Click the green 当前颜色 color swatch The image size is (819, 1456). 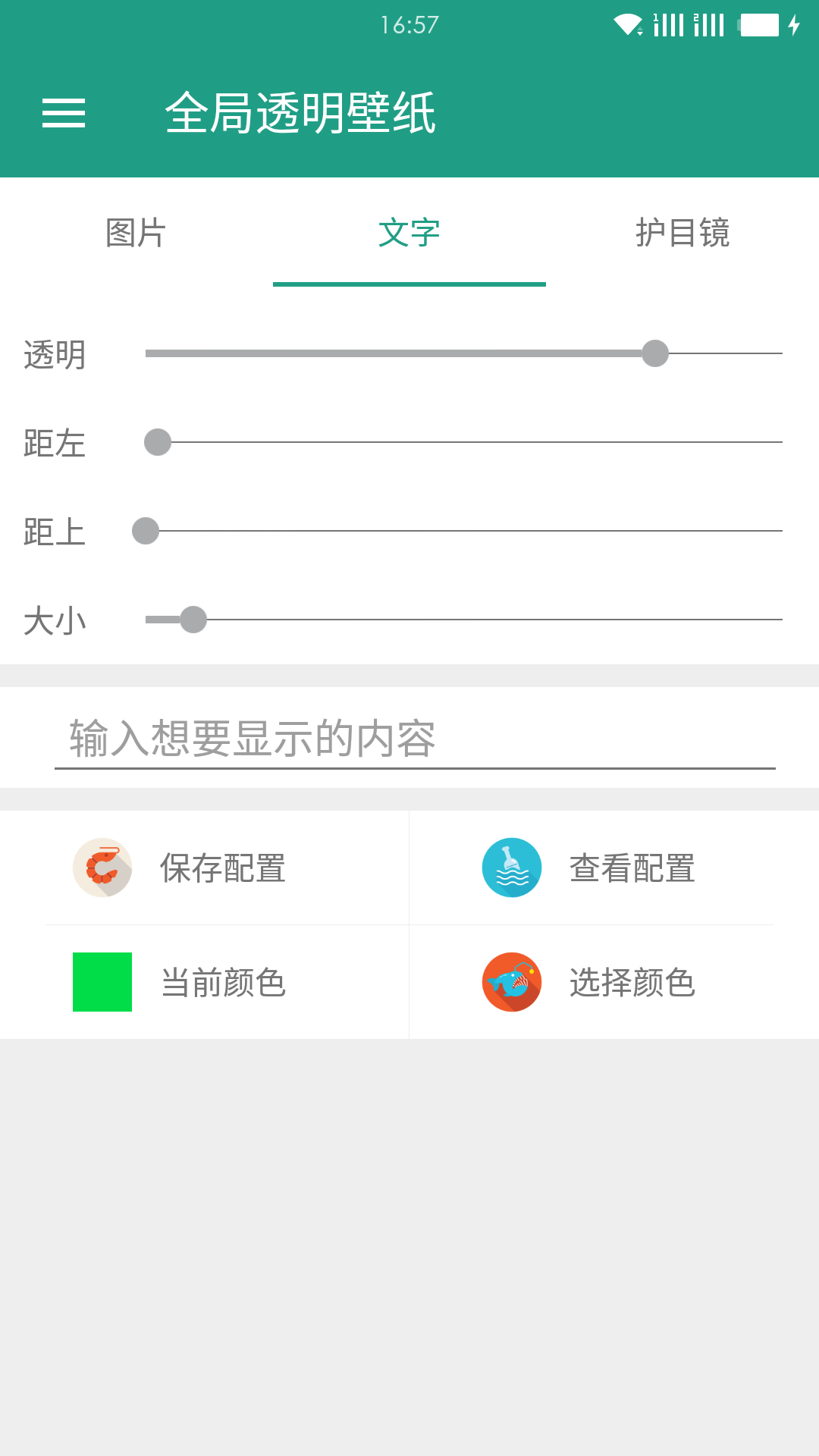(x=102, y=981)
